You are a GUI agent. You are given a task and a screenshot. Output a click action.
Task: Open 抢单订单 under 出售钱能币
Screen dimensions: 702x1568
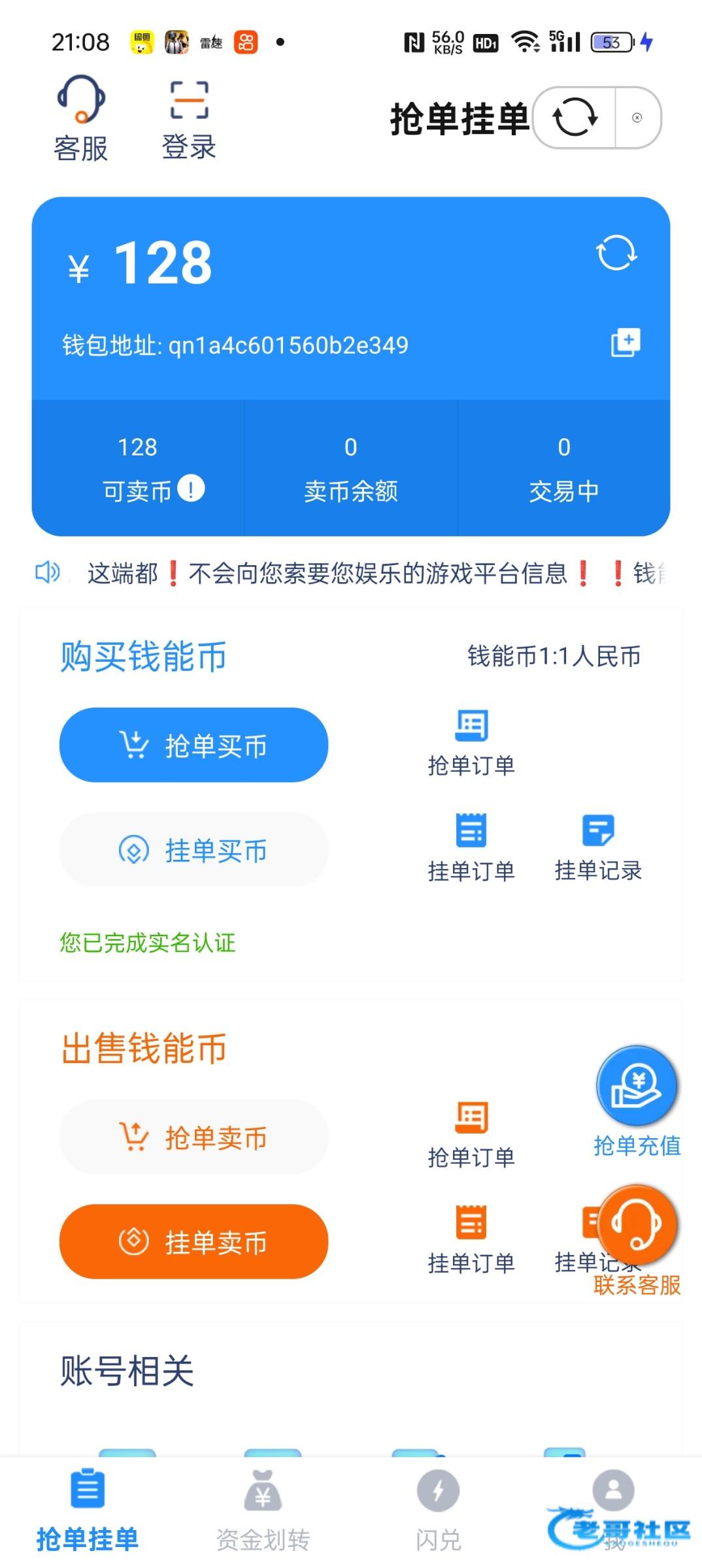[471, 1135]
